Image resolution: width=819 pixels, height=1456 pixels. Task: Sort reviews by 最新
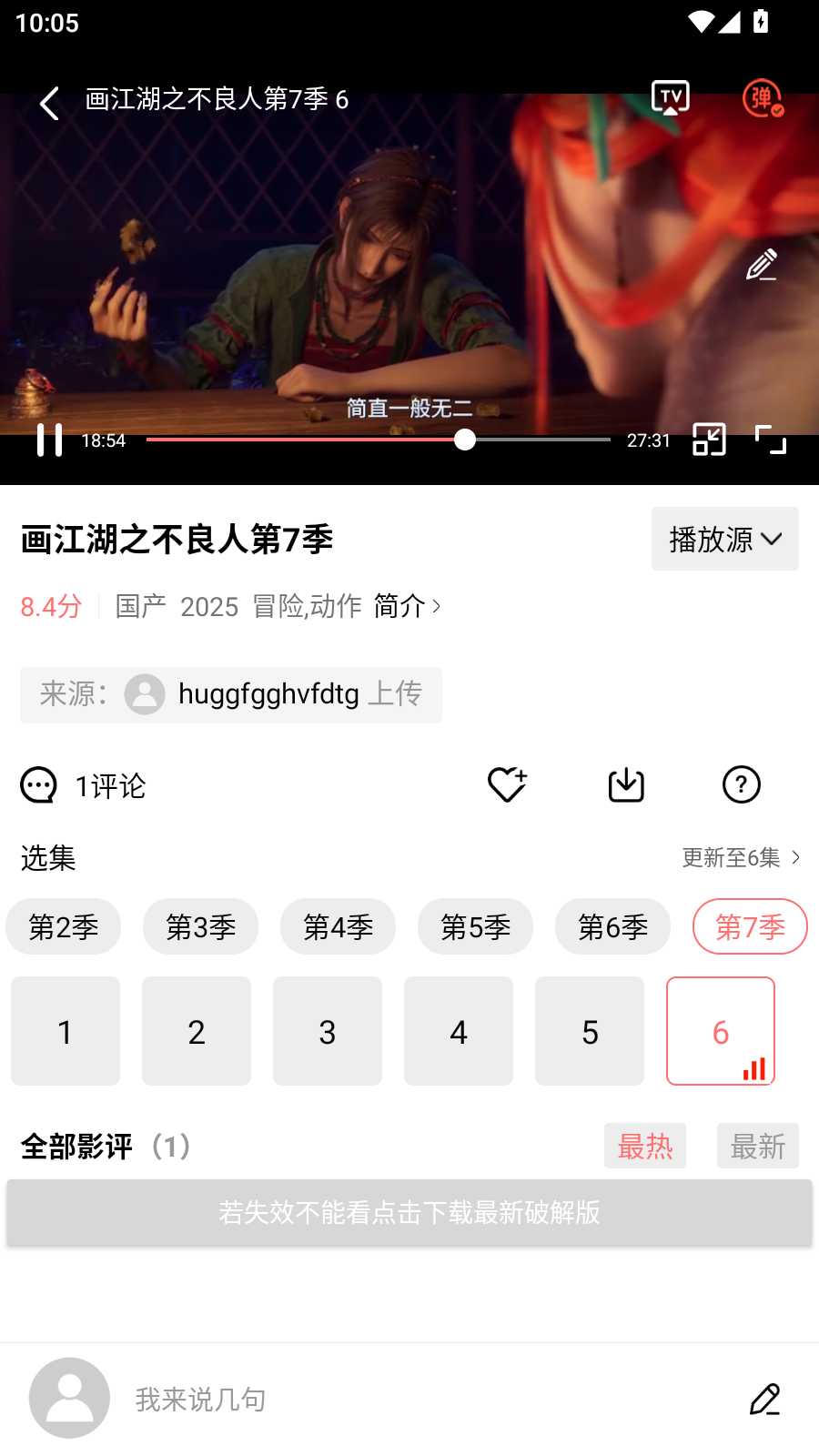point(757,1146)
